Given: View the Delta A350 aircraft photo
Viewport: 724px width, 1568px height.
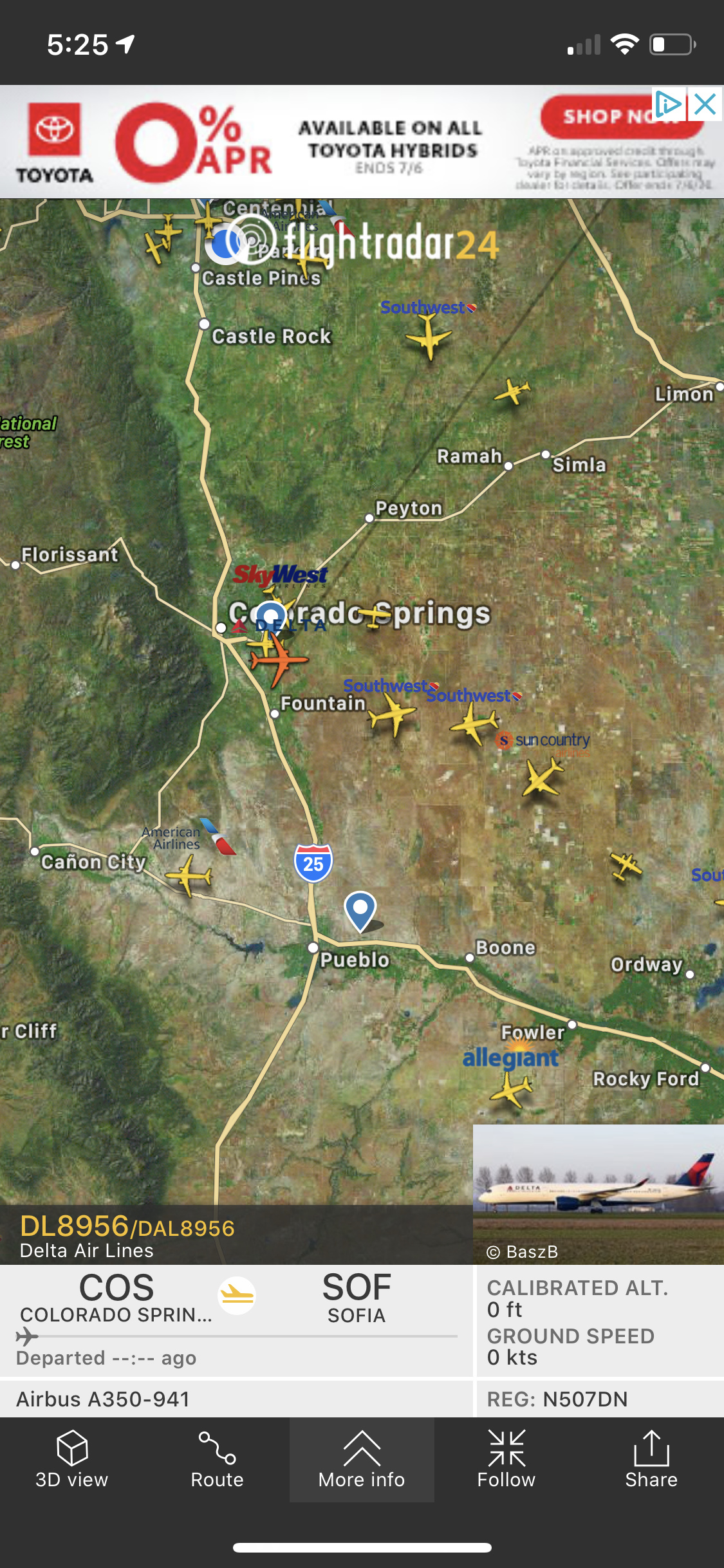Looking at the screenshot, I should (x=598, y=1193).
